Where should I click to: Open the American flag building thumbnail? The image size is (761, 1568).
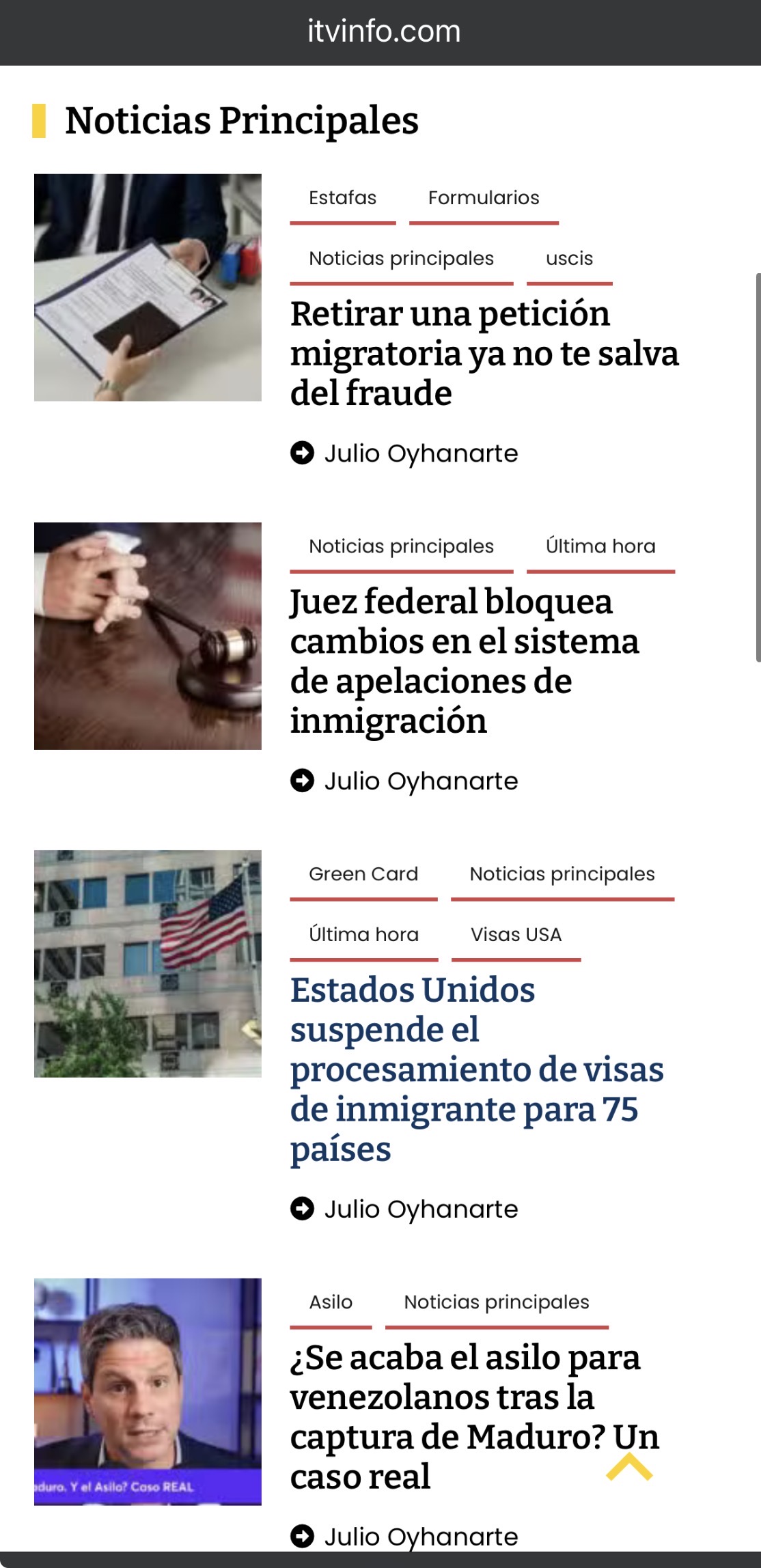point(148,964)
